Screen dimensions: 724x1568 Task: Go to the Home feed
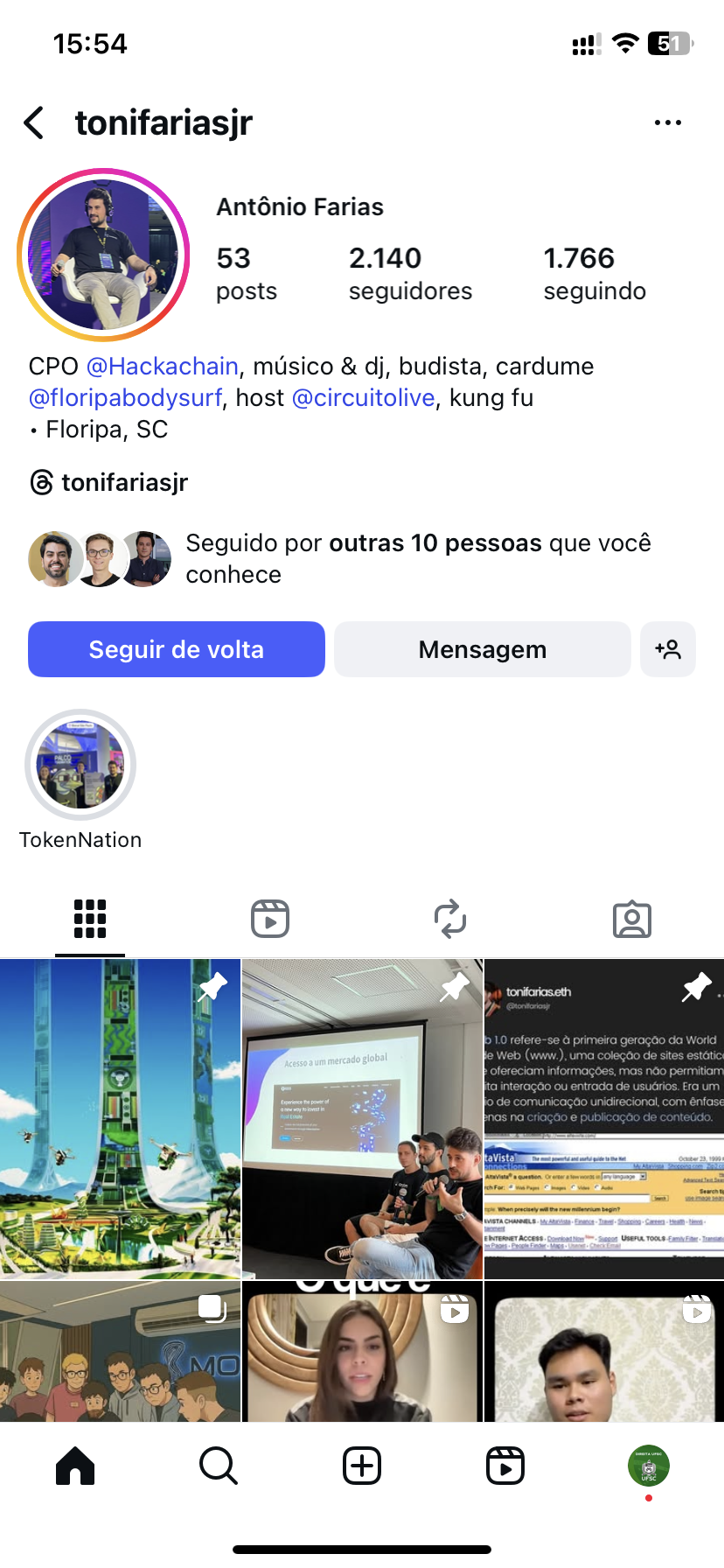(75, 1466)
